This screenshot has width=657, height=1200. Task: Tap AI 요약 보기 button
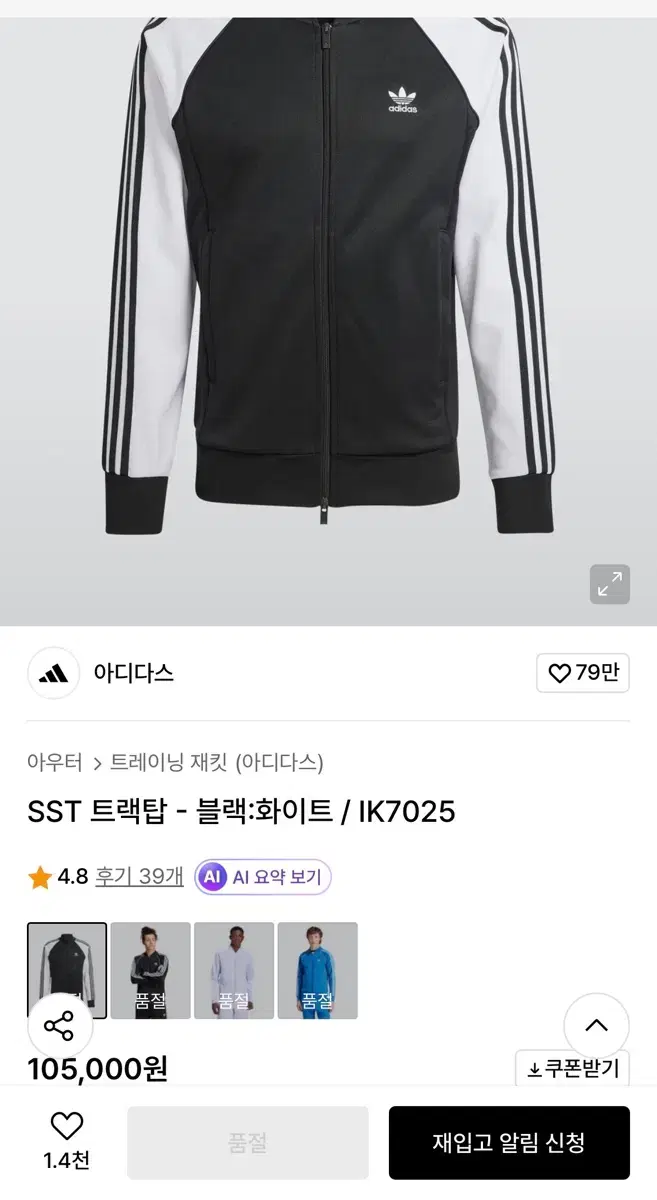click(263, 877)
